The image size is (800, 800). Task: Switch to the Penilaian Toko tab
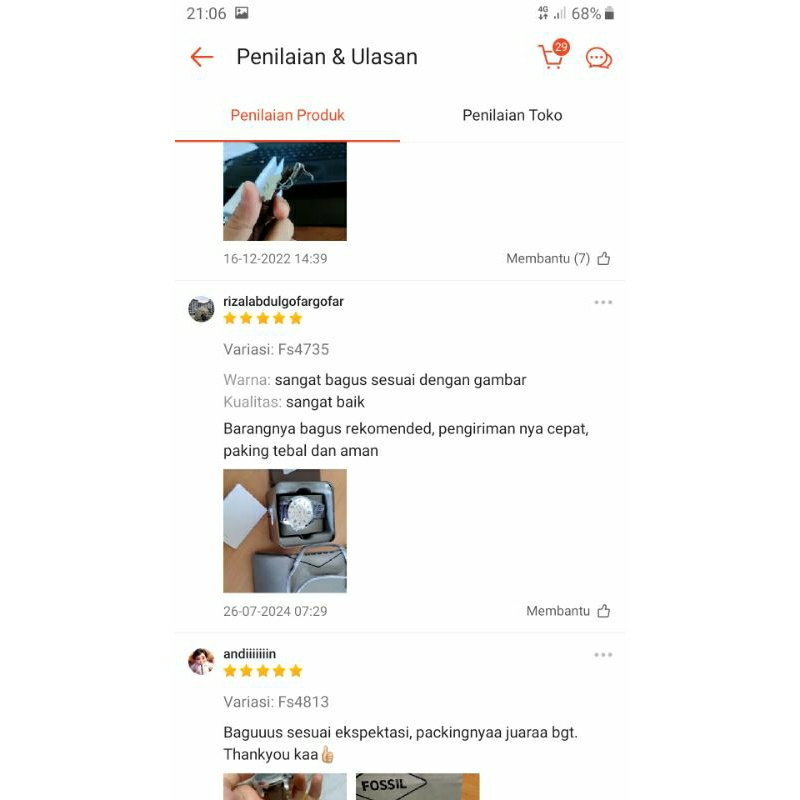[x=512, y=115]
